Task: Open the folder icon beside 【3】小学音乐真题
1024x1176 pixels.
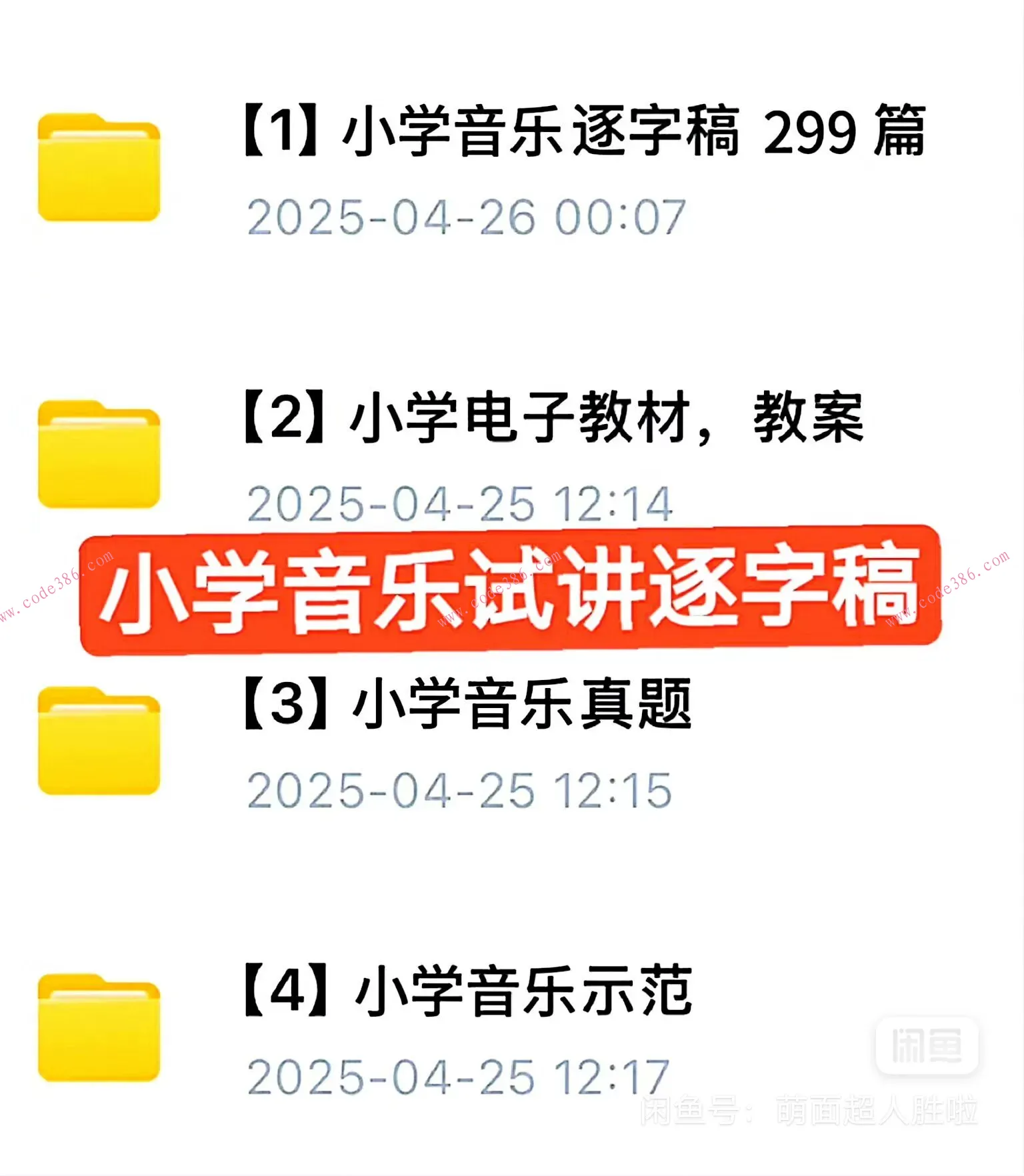Action: click(x=99, y=740)
